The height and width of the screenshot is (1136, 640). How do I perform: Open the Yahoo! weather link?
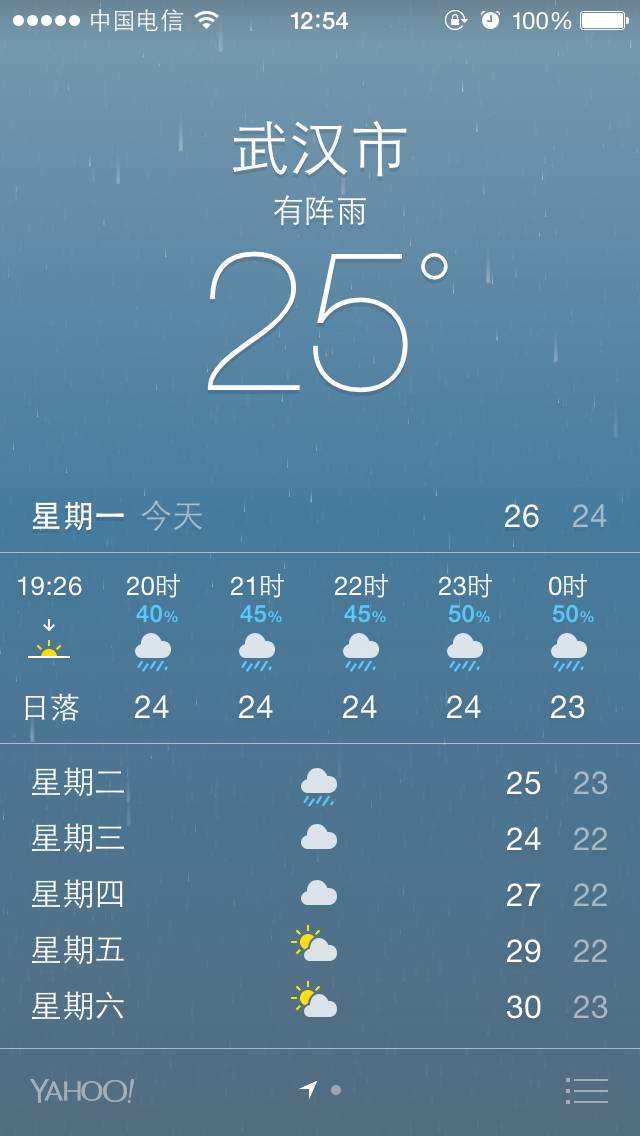(81, 1091)
